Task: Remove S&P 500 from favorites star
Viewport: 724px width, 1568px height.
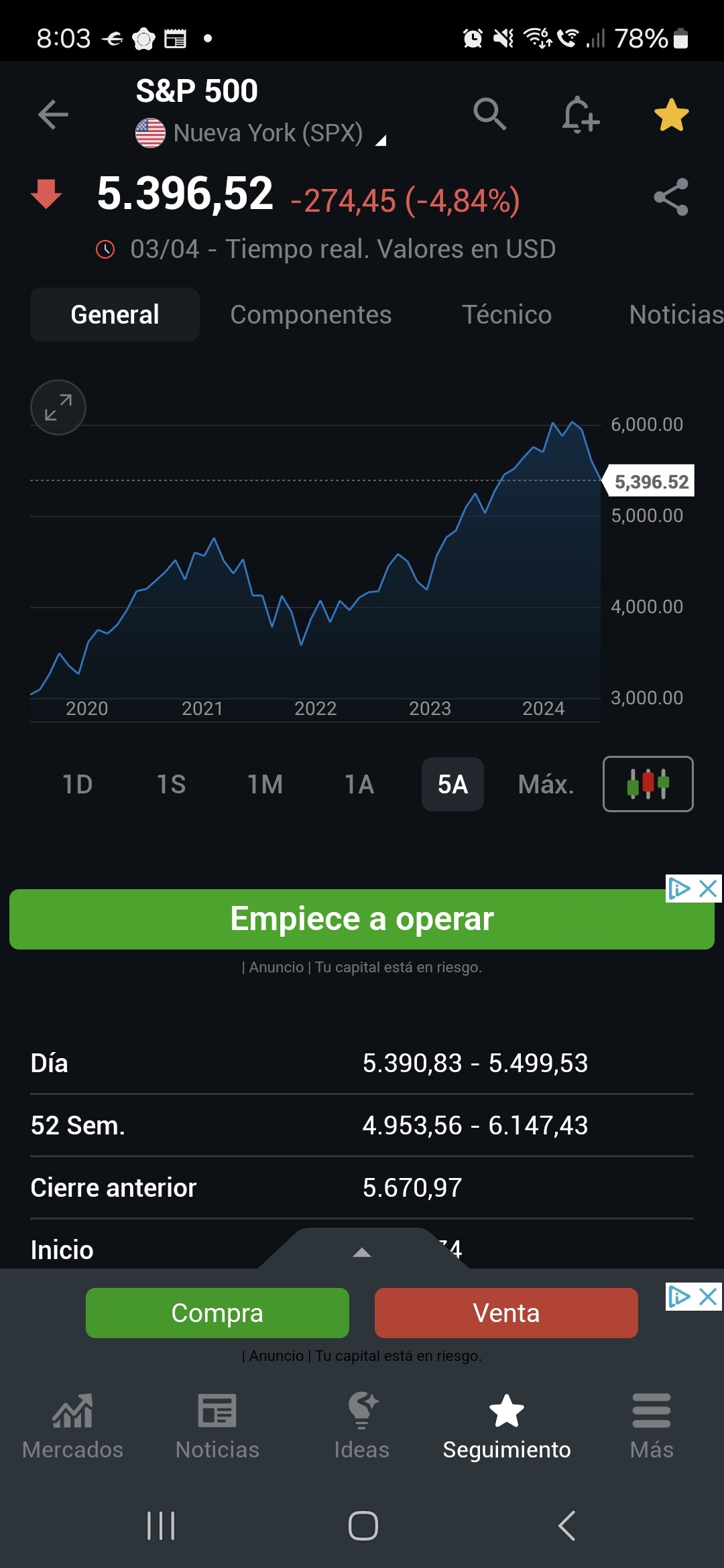Action: [671, 115]
